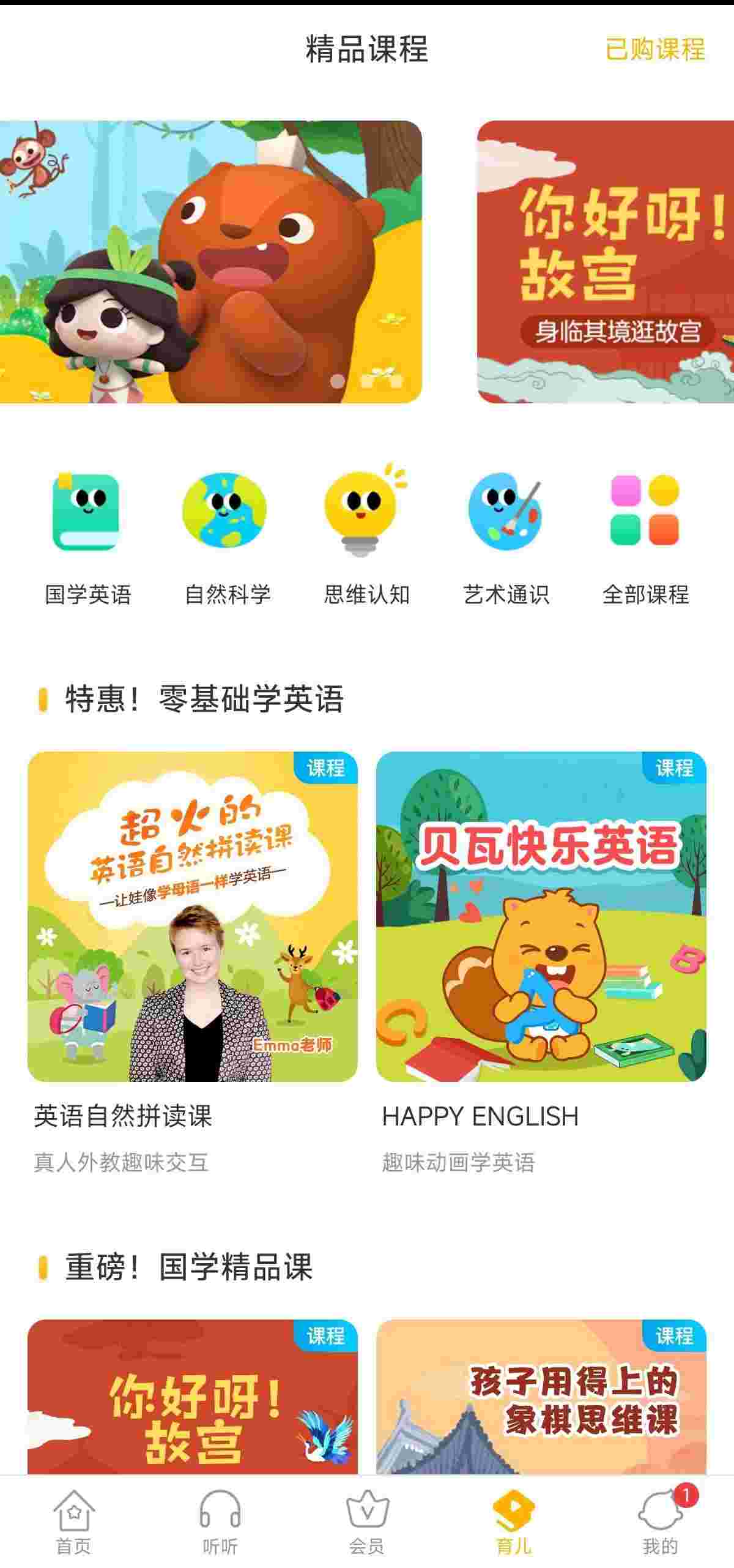Switch to the 首页 tab

73,1522
